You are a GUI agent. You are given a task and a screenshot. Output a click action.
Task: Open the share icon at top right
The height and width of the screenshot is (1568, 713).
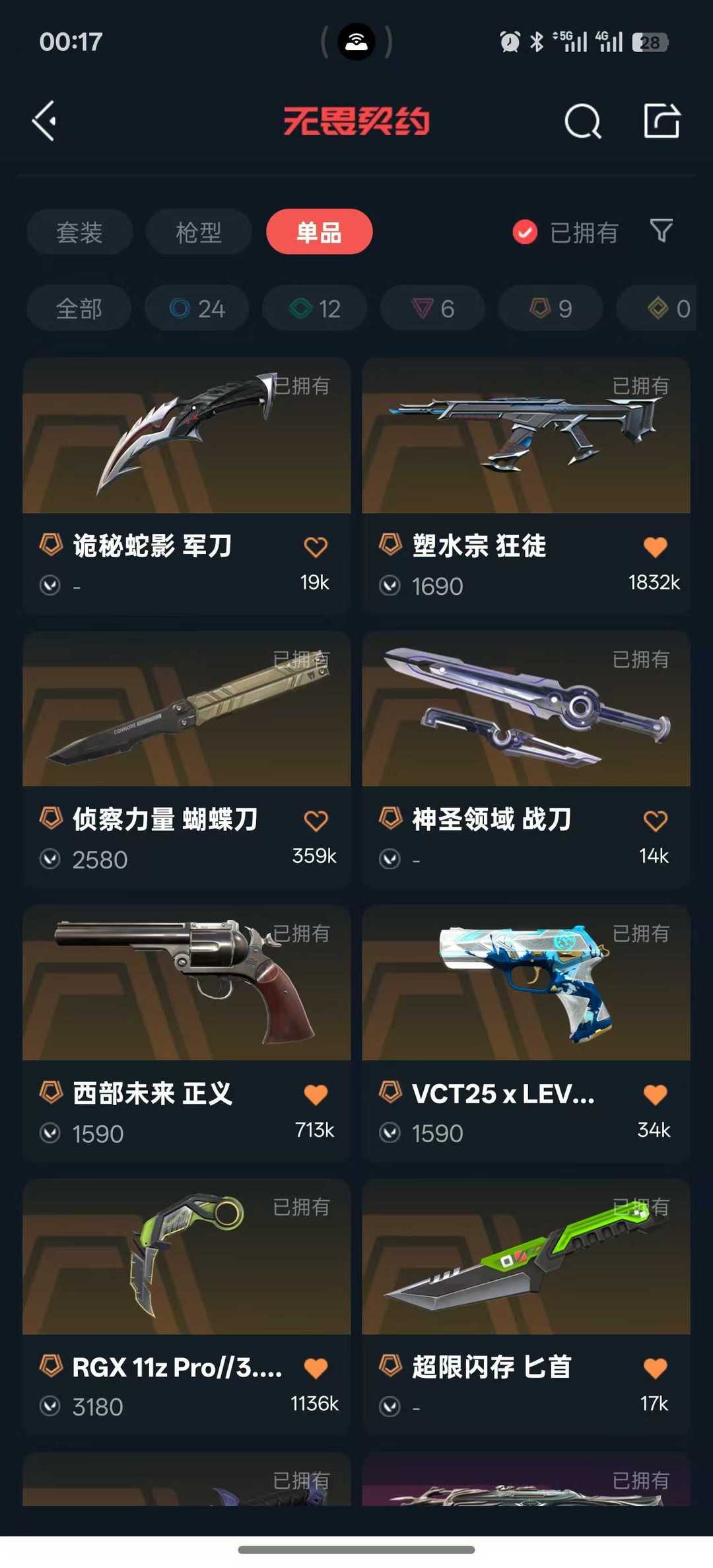pos(660,121)
